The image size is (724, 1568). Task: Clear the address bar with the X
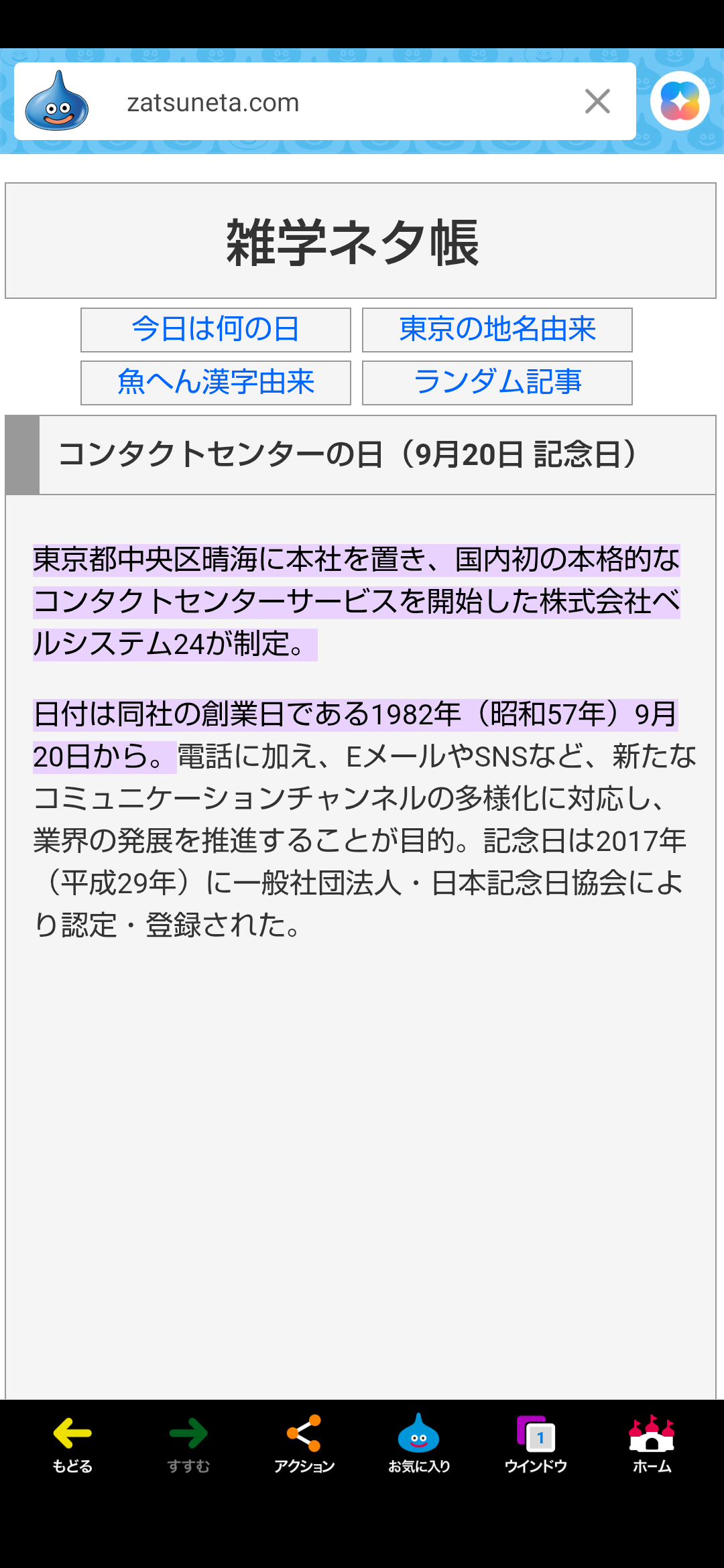[597, 102]
